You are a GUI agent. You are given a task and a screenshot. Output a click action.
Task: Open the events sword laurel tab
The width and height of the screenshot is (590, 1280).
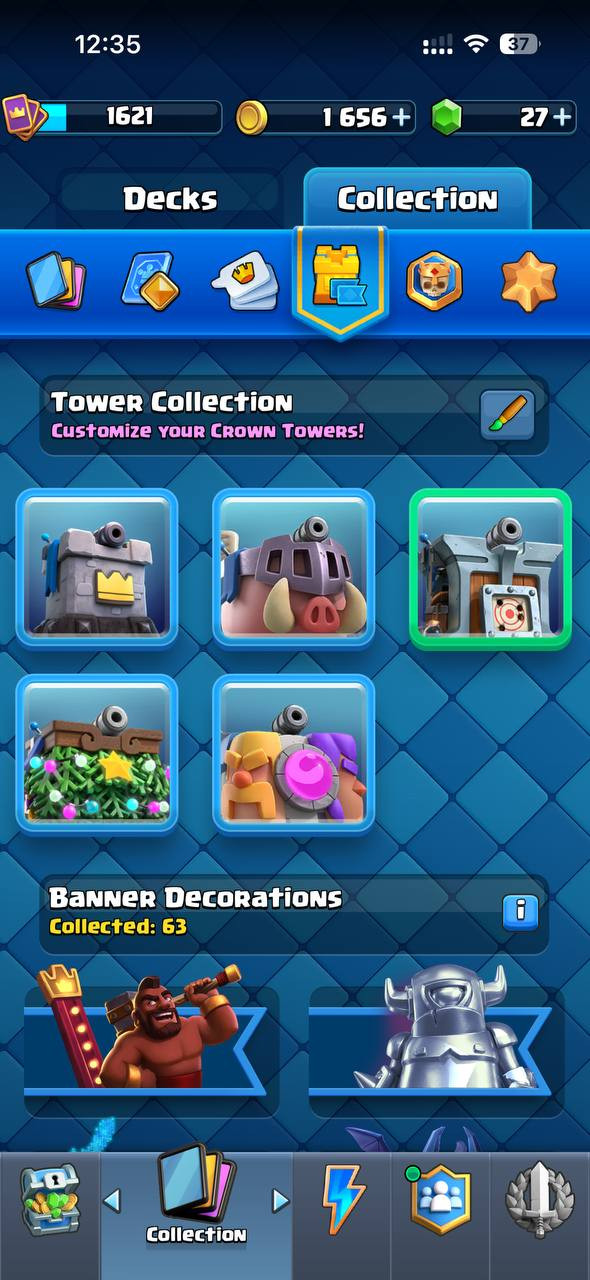coord(538,1199)
